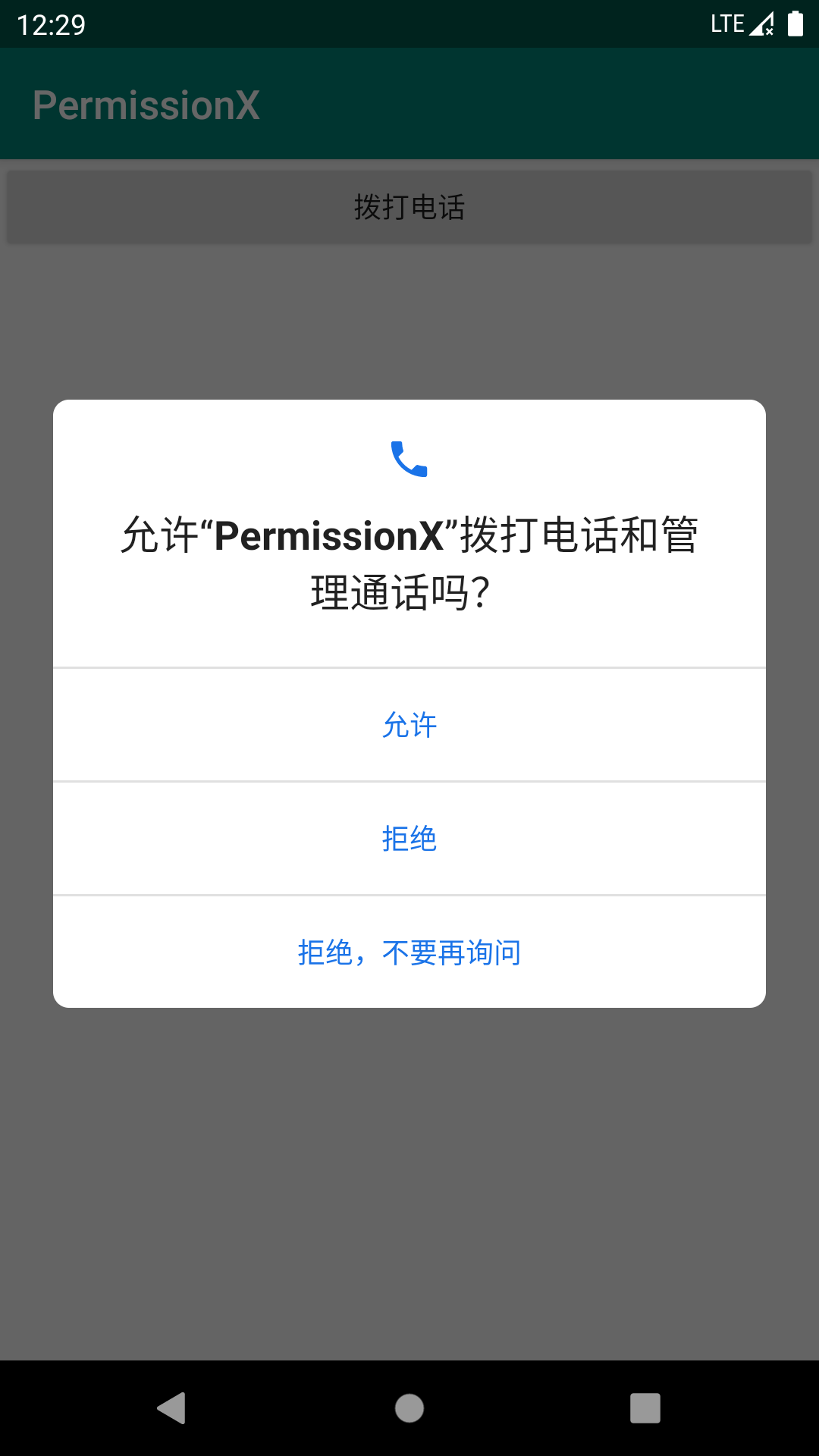Deny the permission by tapping 拒绝
819x1456 pixels.
(x=409, y=839)
